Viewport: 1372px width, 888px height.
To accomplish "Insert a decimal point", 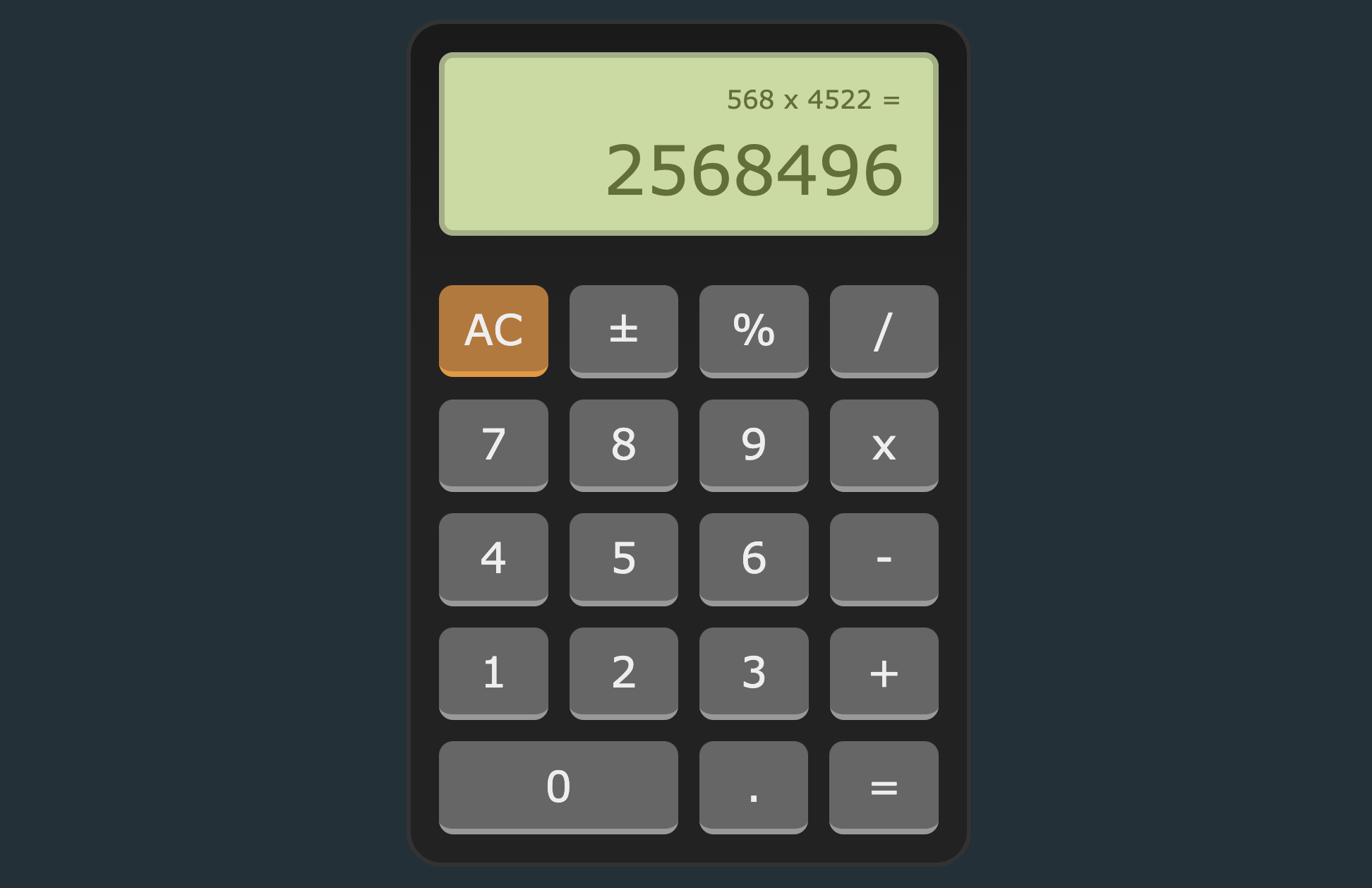I will pyautogui.click(x=753, y=786).
